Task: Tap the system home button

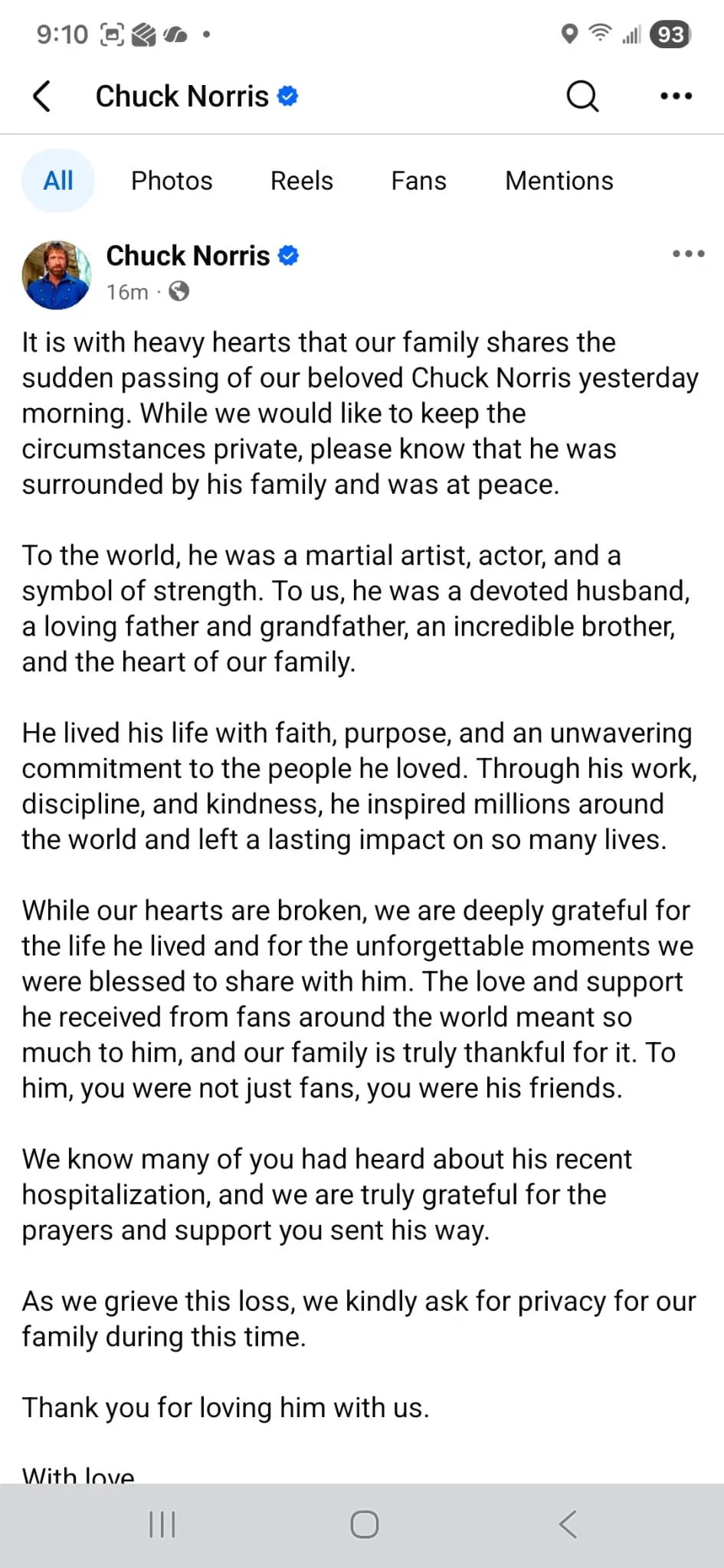Action: [364, 1524]
